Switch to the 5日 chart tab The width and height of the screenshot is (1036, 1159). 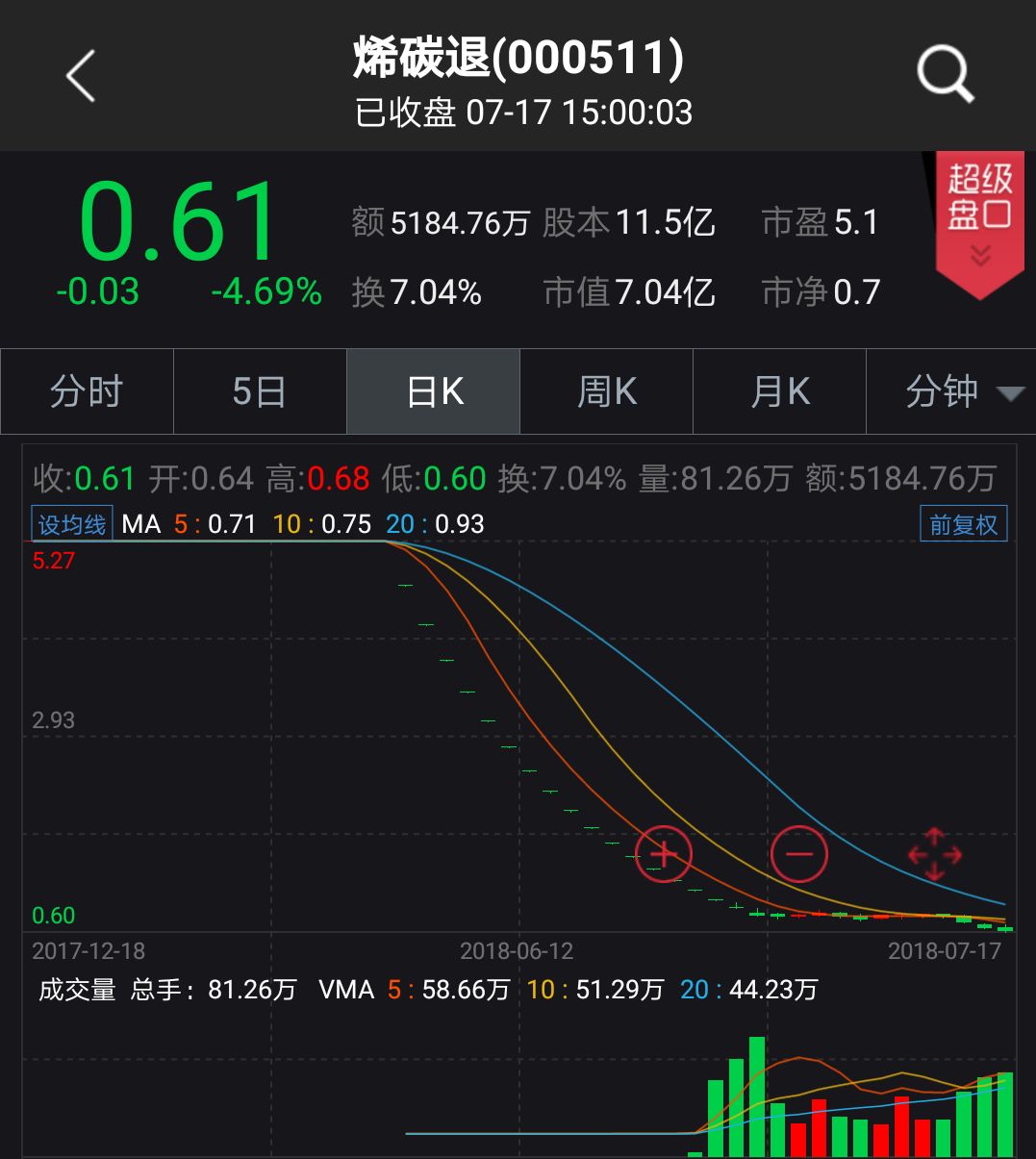(x=260, y=392)
